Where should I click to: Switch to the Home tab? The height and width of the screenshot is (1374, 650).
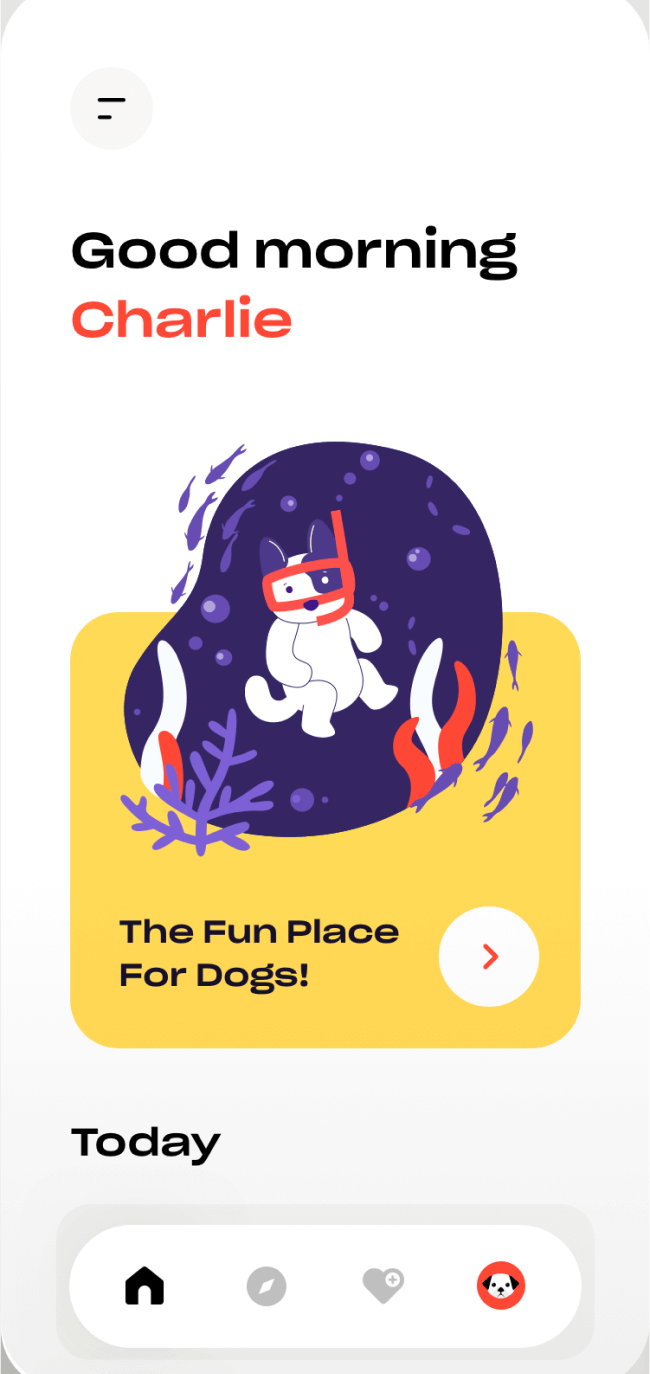click(144, 1286)
